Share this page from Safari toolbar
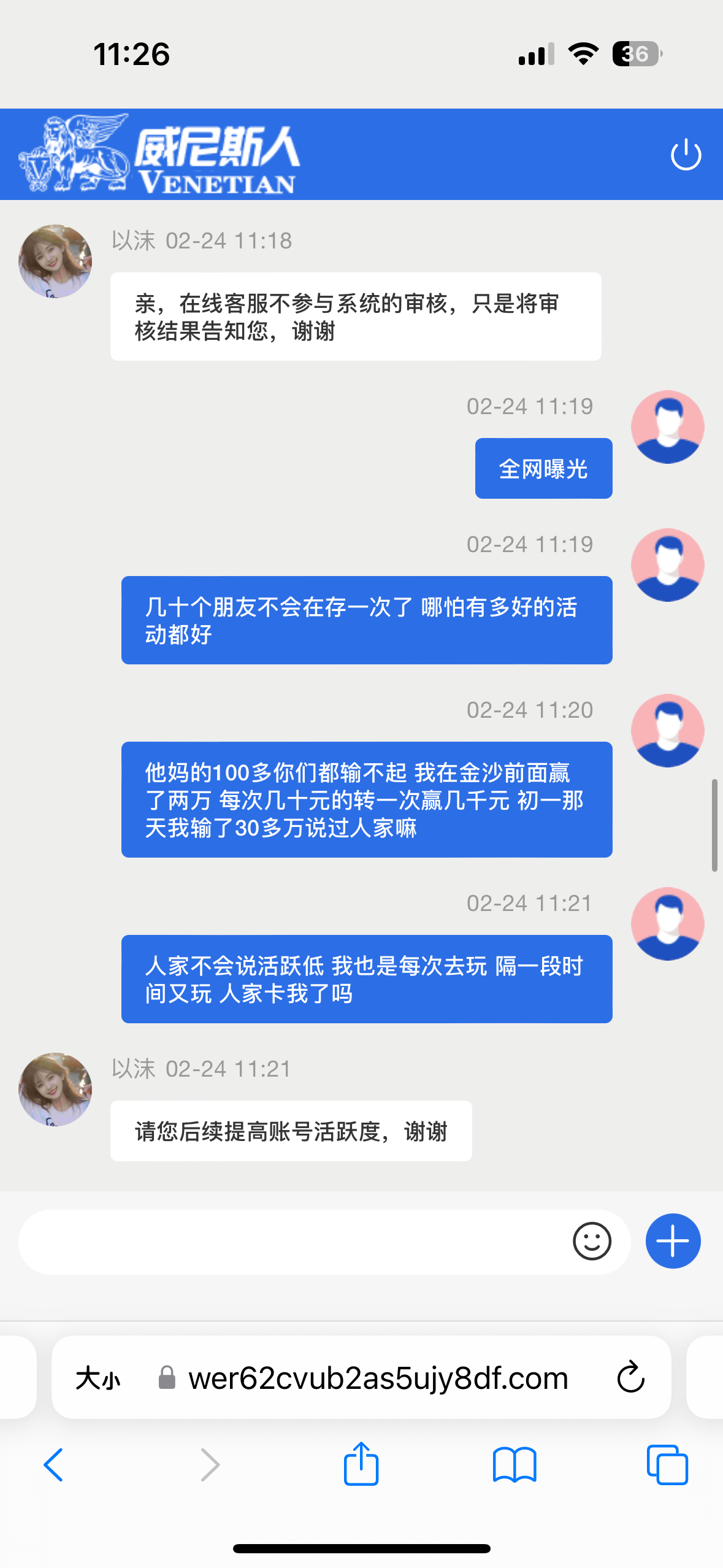Image resolution: width=723 pixels, height=1568 pixels. tap(361, 1464)
